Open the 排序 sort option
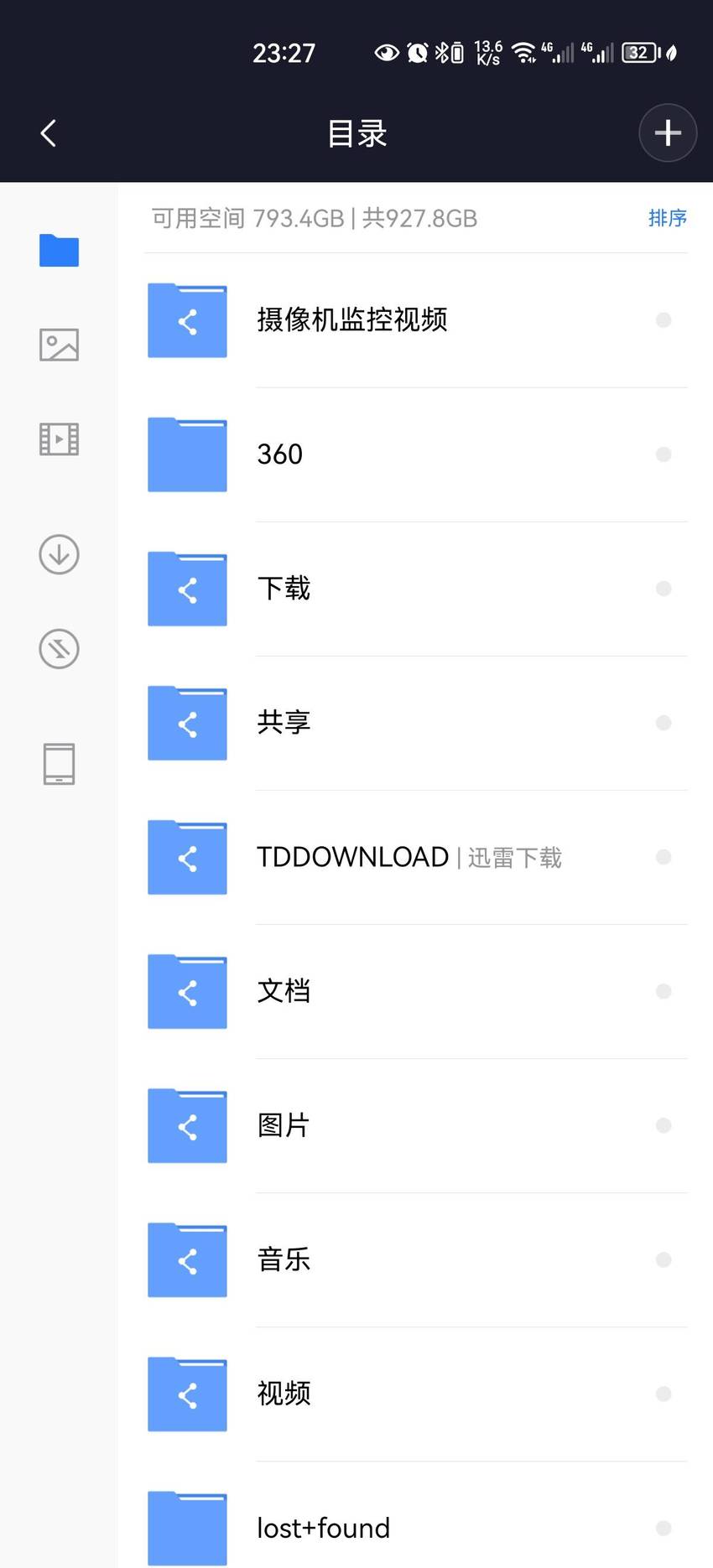 (667, 218)
